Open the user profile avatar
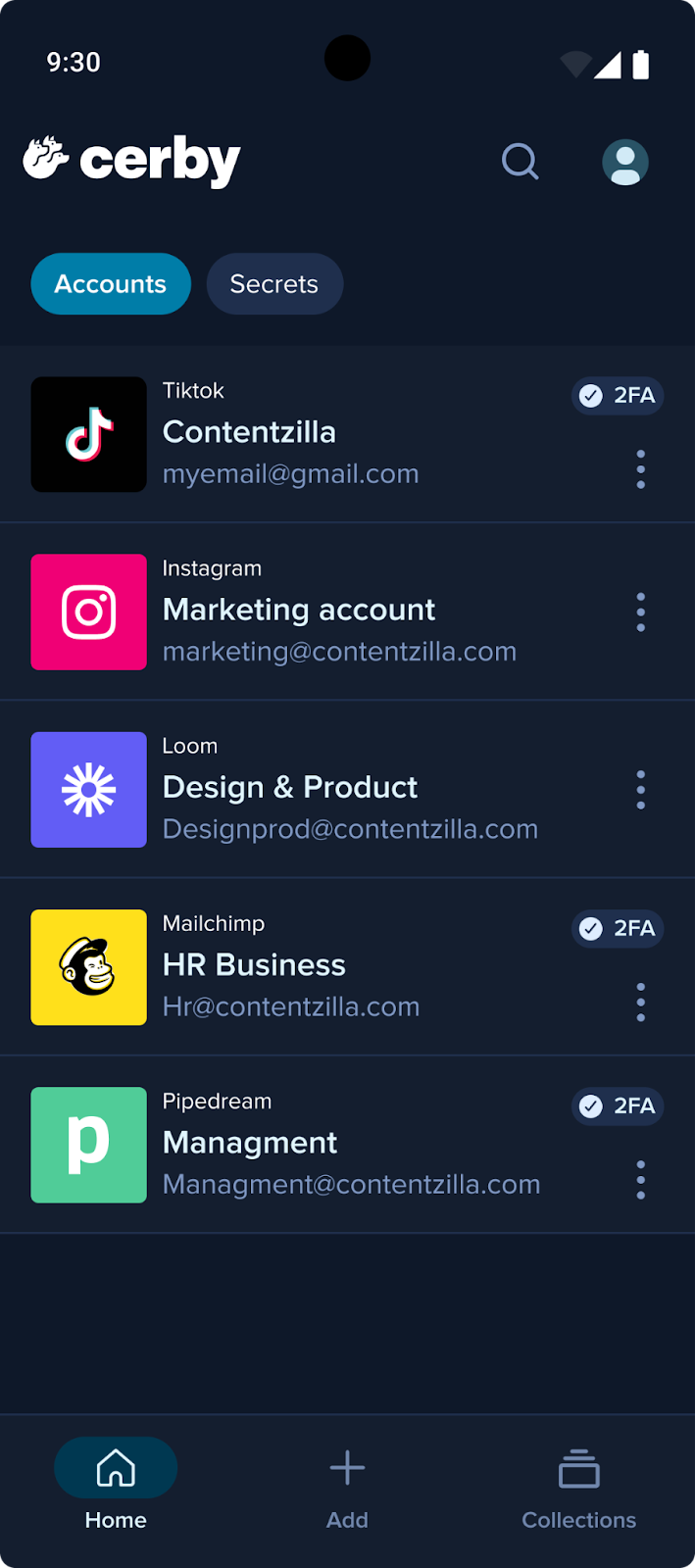695x1568 pixels. [625, 162]
